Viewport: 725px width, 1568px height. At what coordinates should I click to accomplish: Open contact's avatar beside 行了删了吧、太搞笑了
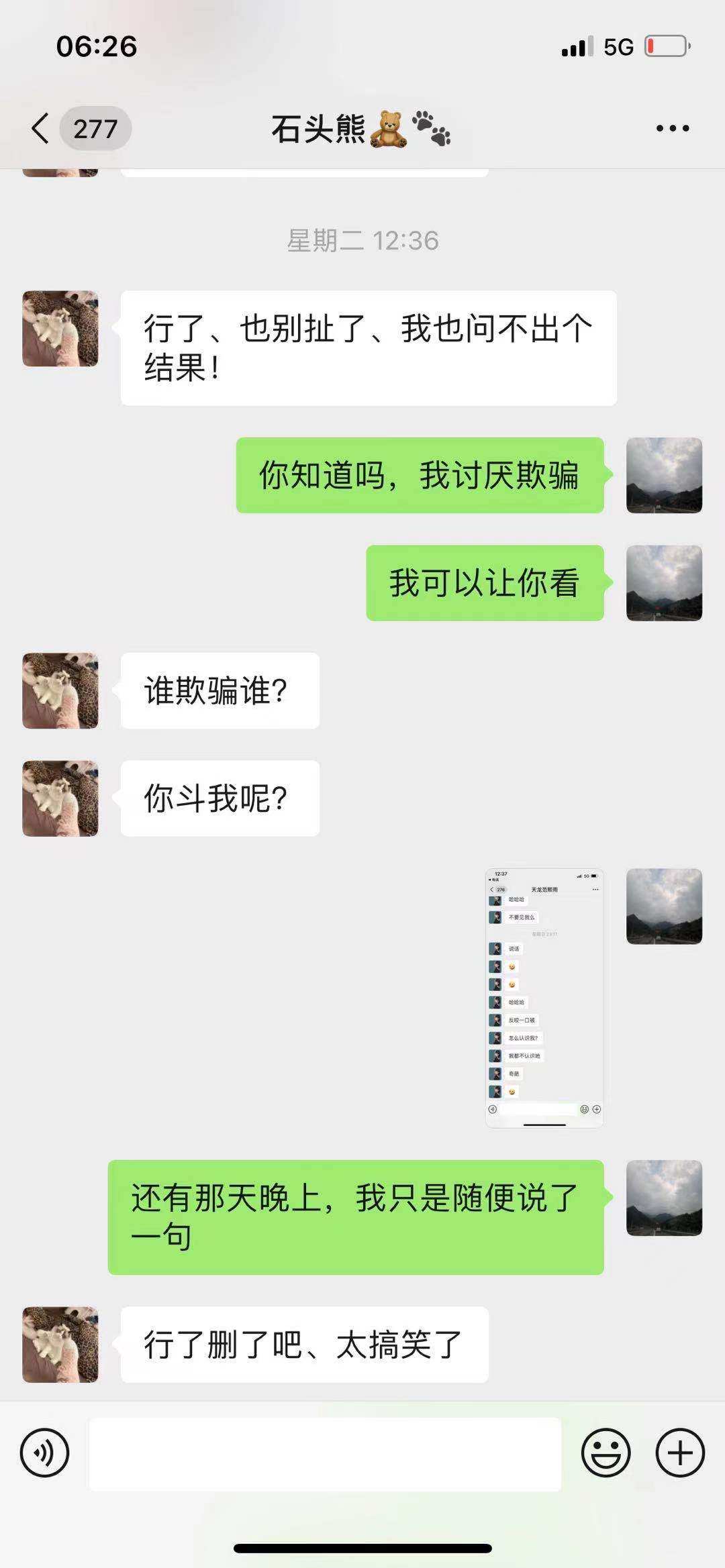tap(60, 1344)
